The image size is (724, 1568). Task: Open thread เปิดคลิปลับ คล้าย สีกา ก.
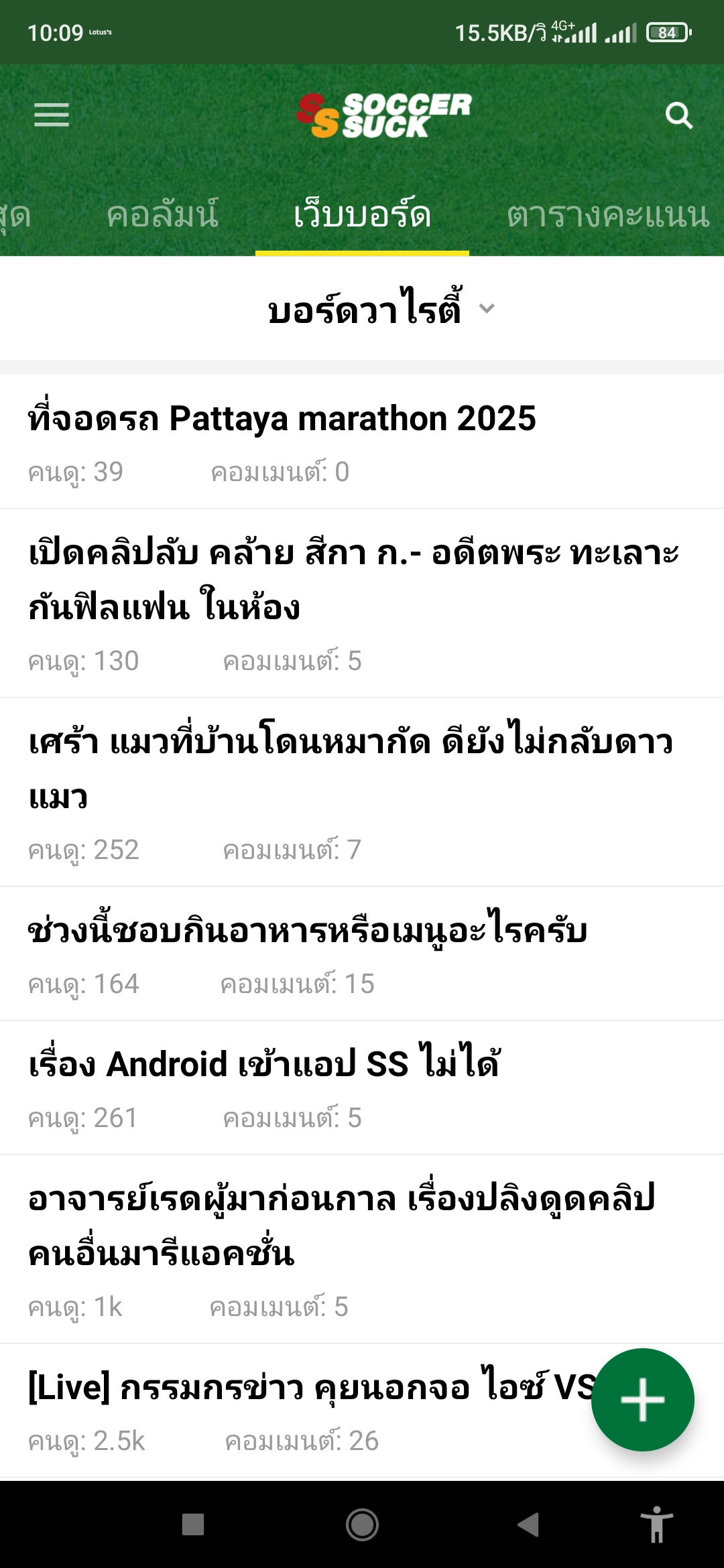pyautogui.click(x=362, y=603)
